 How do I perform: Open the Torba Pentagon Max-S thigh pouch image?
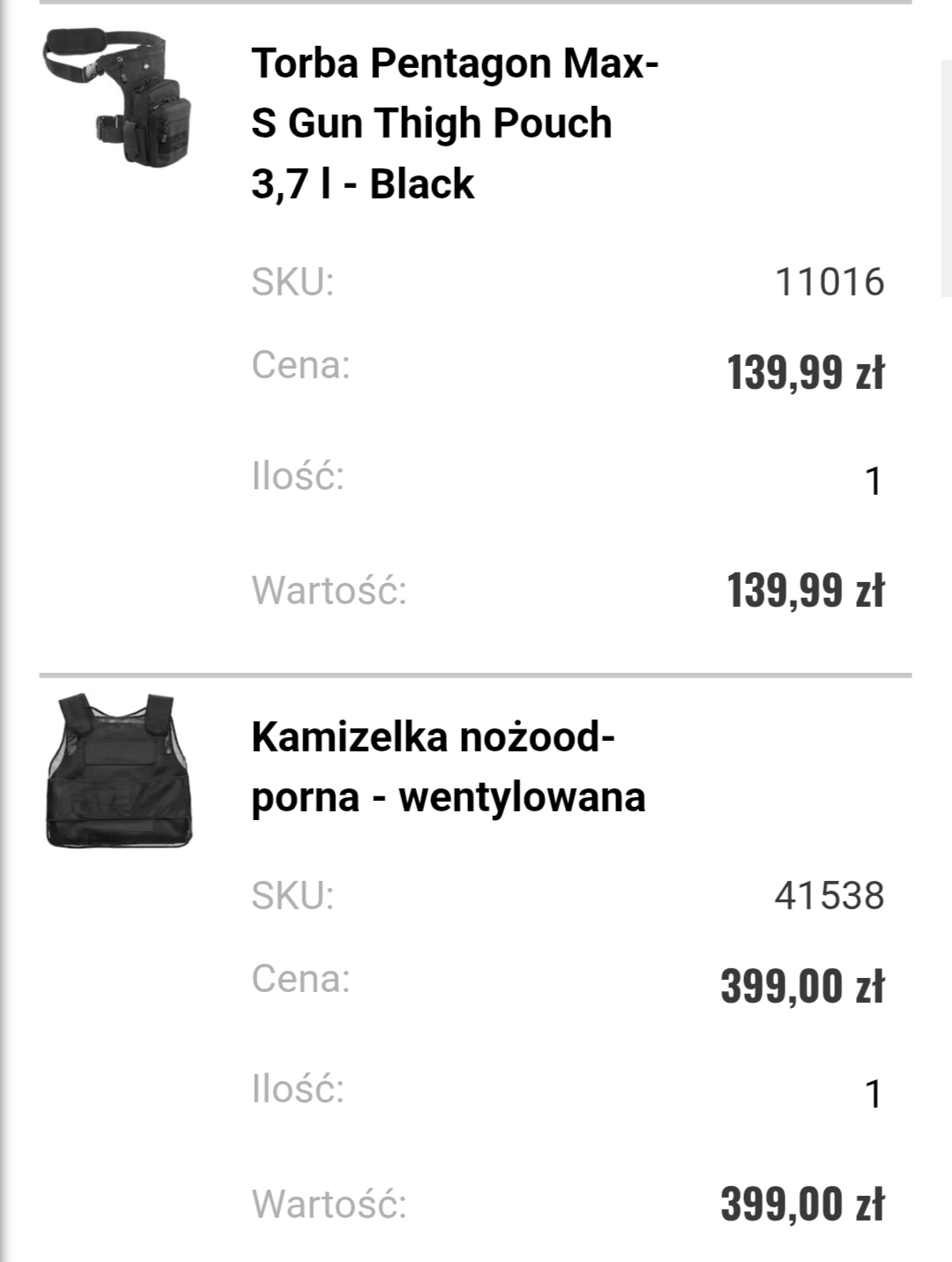117,95
